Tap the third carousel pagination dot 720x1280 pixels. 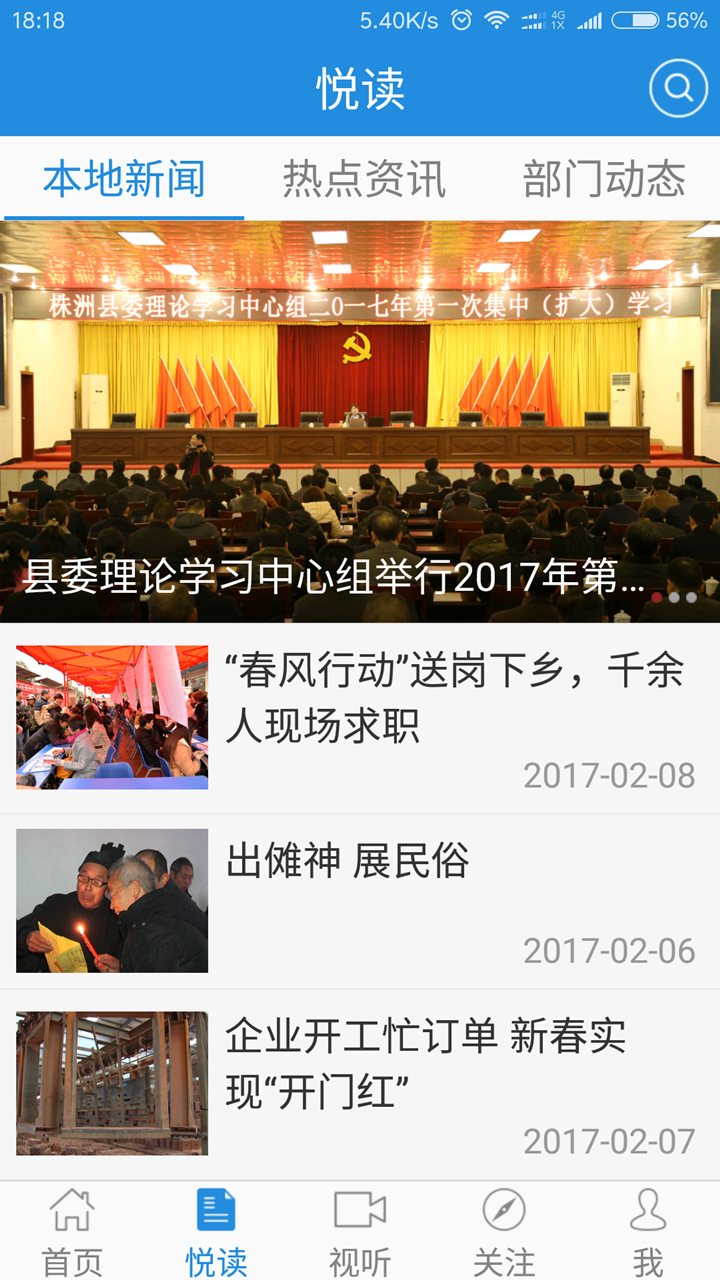click(x=691, y=598)
